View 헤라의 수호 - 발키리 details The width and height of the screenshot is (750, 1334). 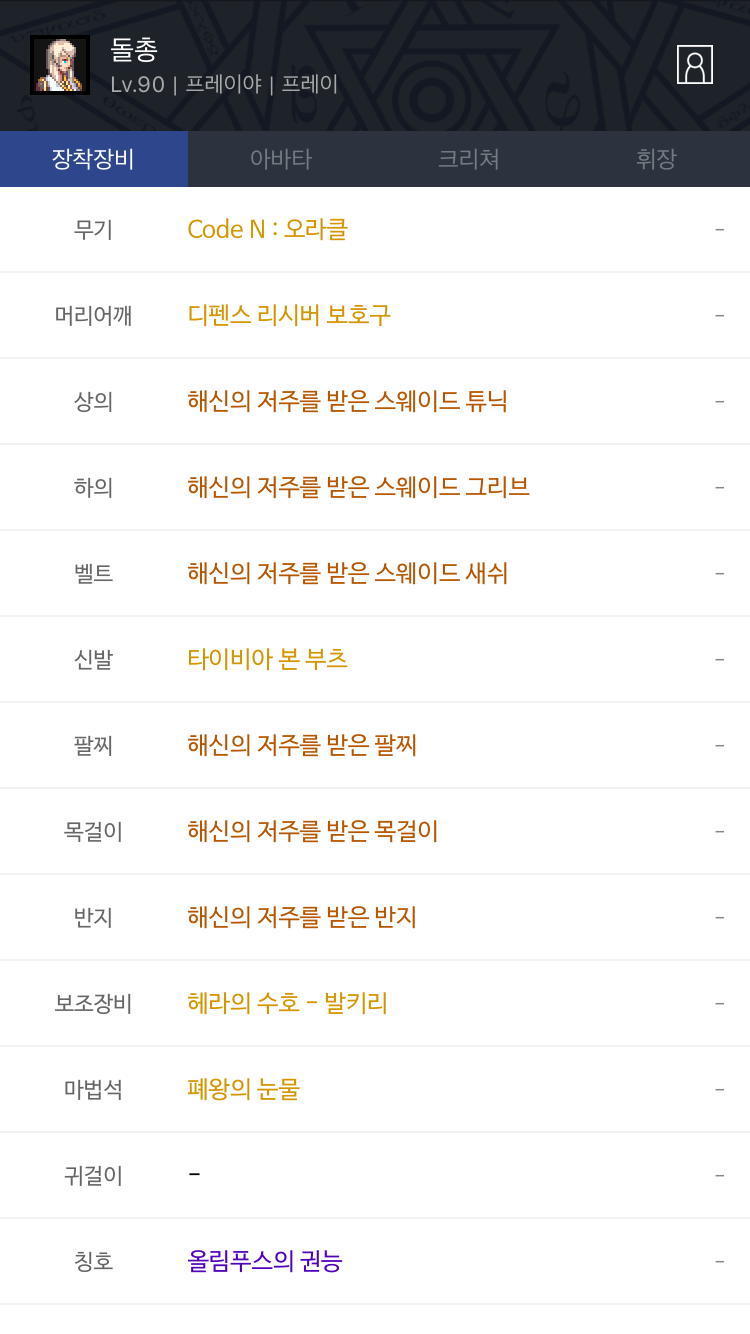288,1003
